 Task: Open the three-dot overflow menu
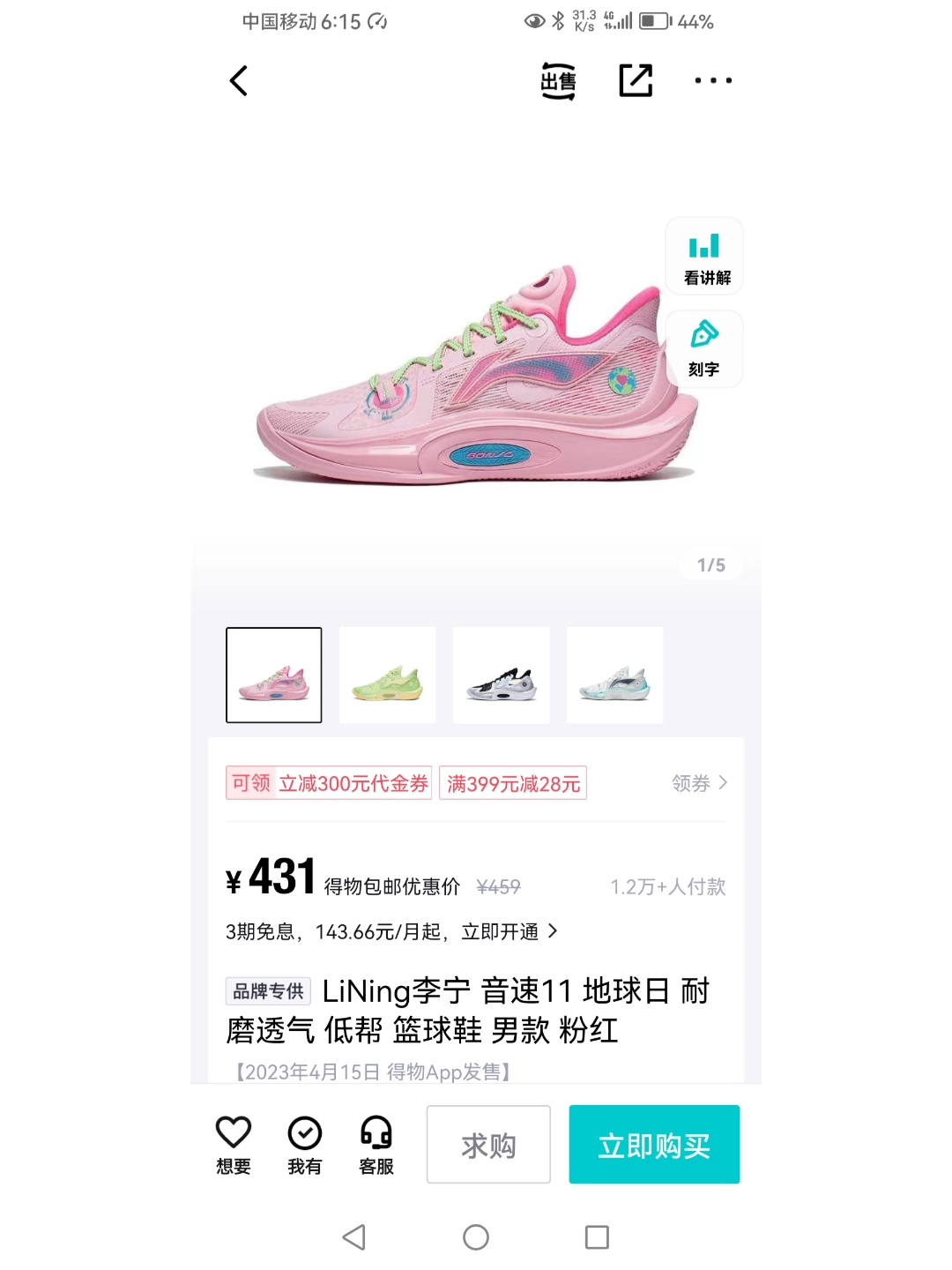[x=712, y=81]
